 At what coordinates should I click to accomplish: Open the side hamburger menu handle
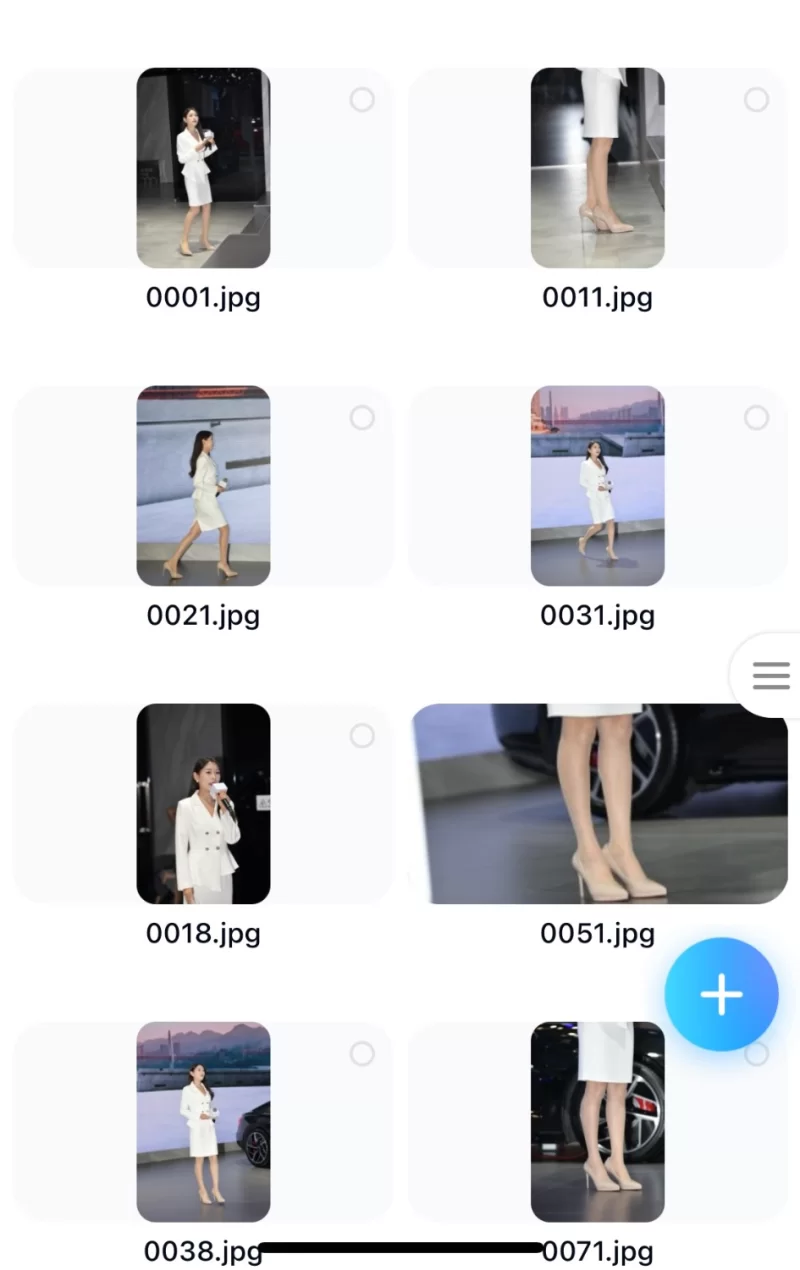(771, 676)
